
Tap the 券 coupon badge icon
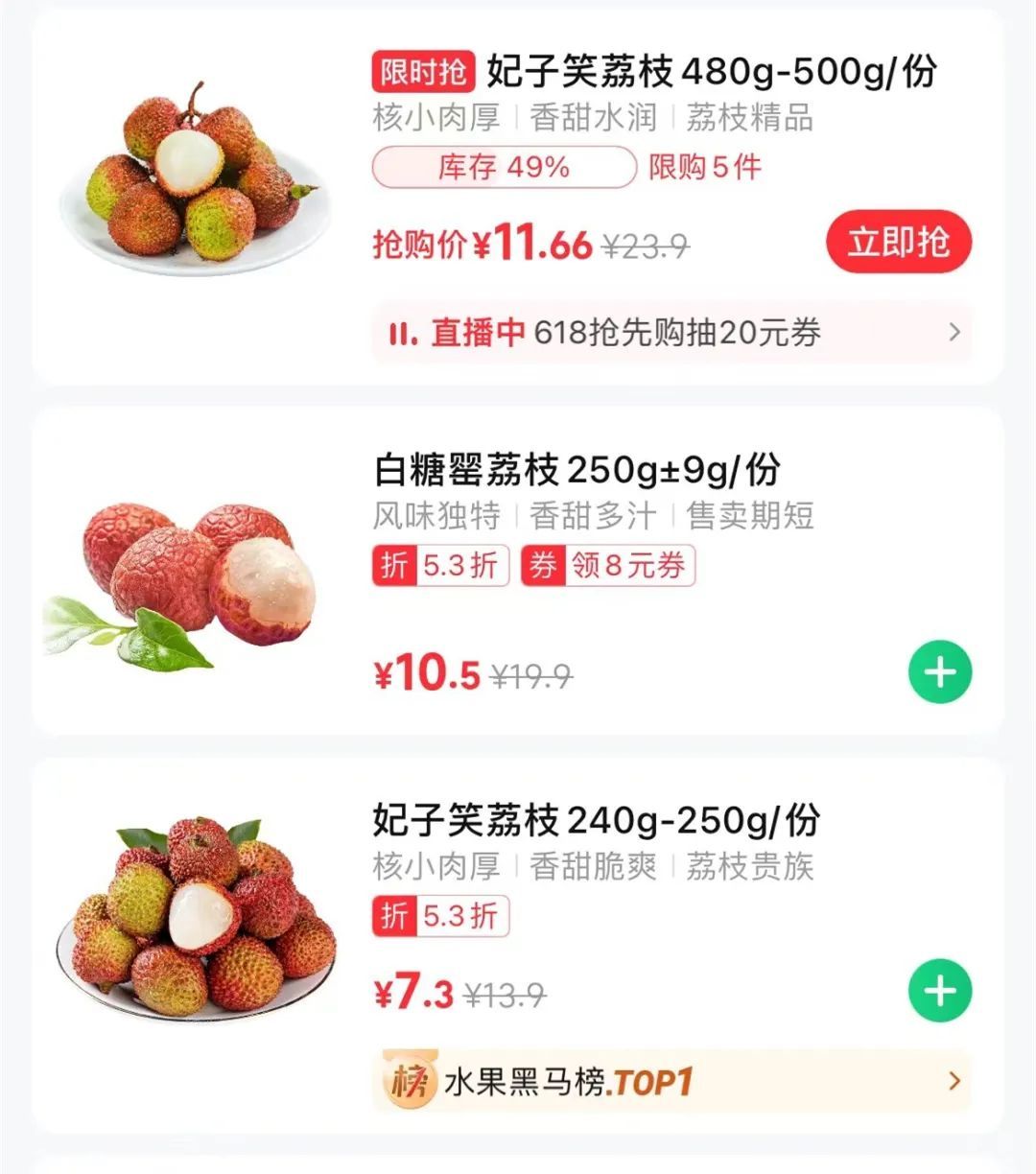(x=543, y=566)
